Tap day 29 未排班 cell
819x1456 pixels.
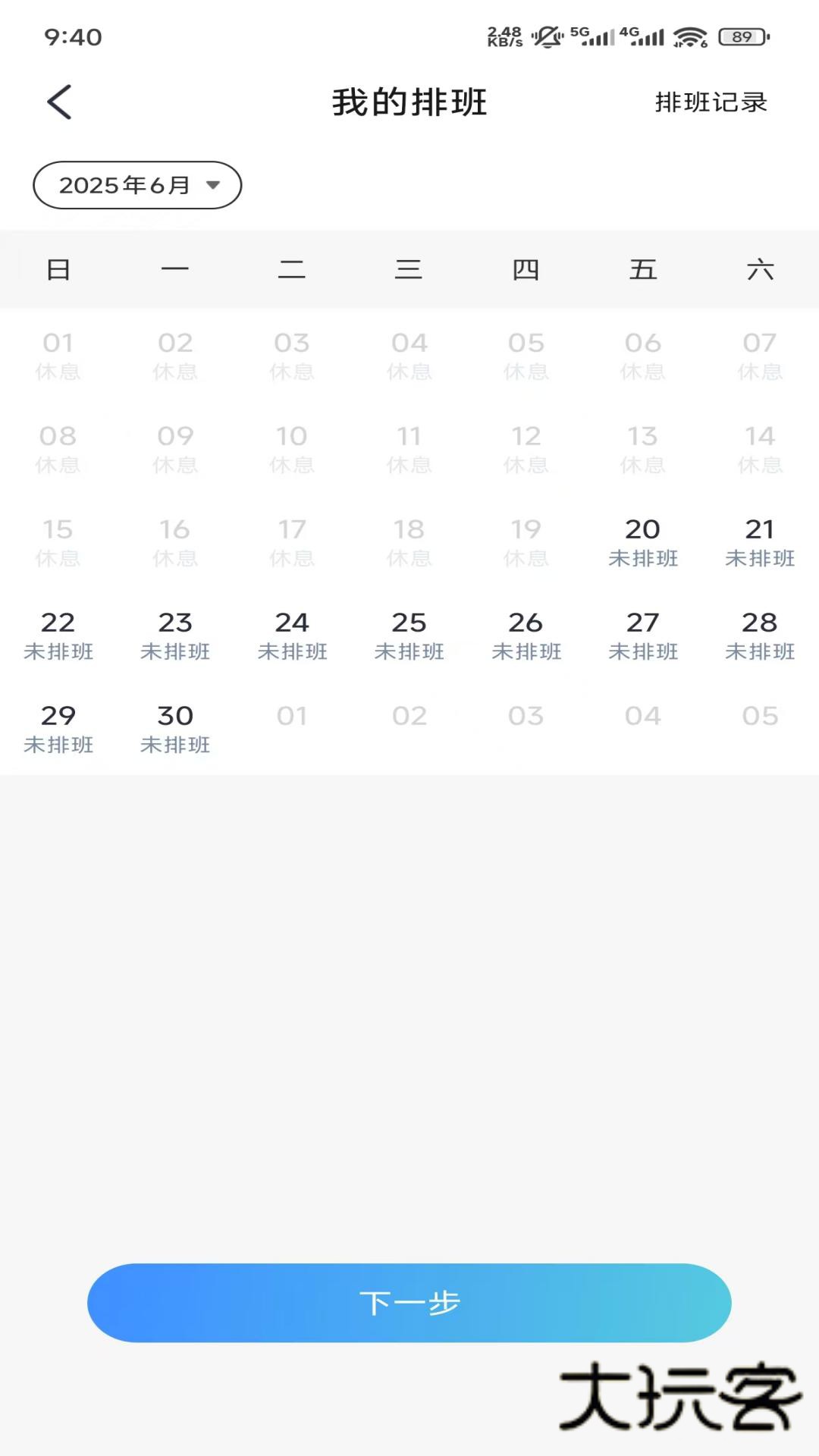point(58,729)
